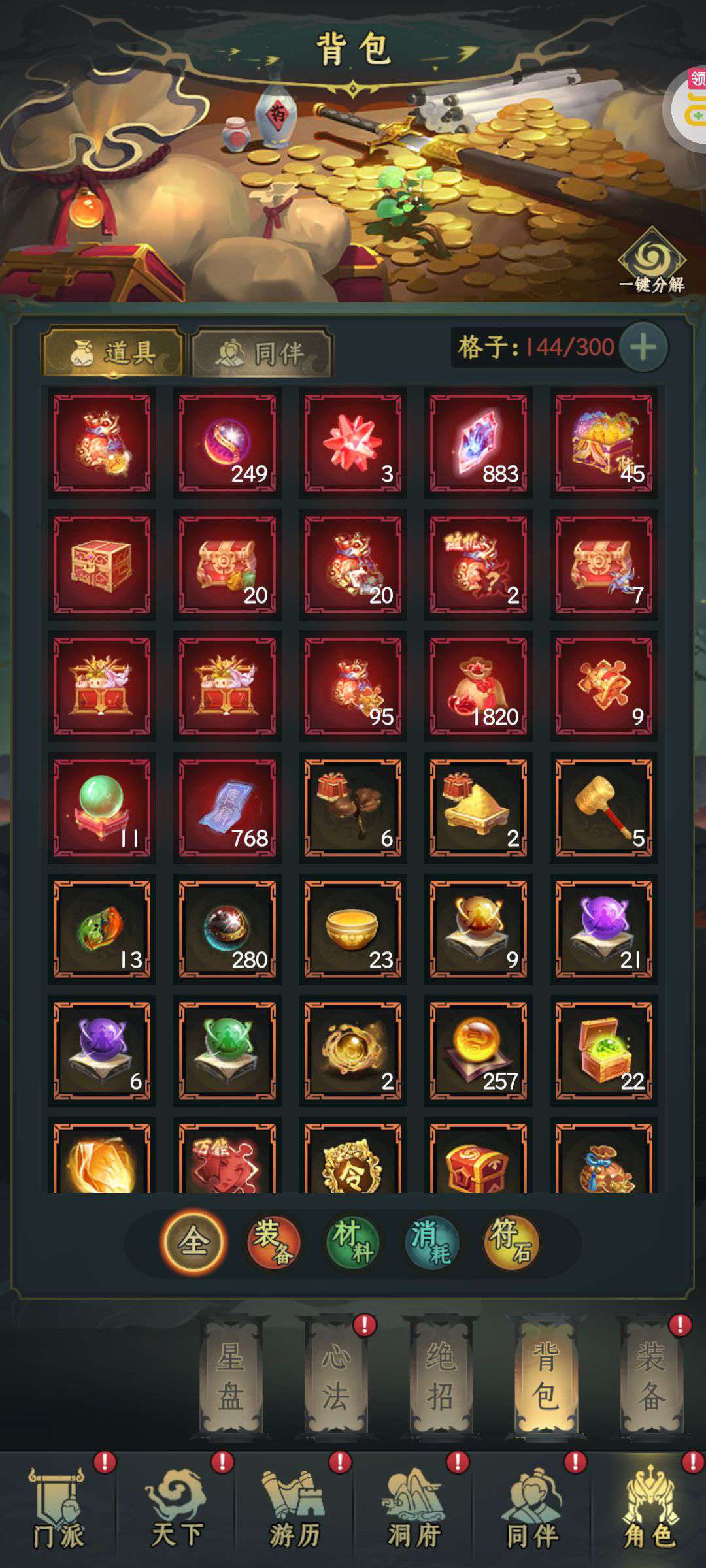Tap the 一键分解 one-key decompose button
This screenshot has width=706, height=1568.
[x=652, y=261]
